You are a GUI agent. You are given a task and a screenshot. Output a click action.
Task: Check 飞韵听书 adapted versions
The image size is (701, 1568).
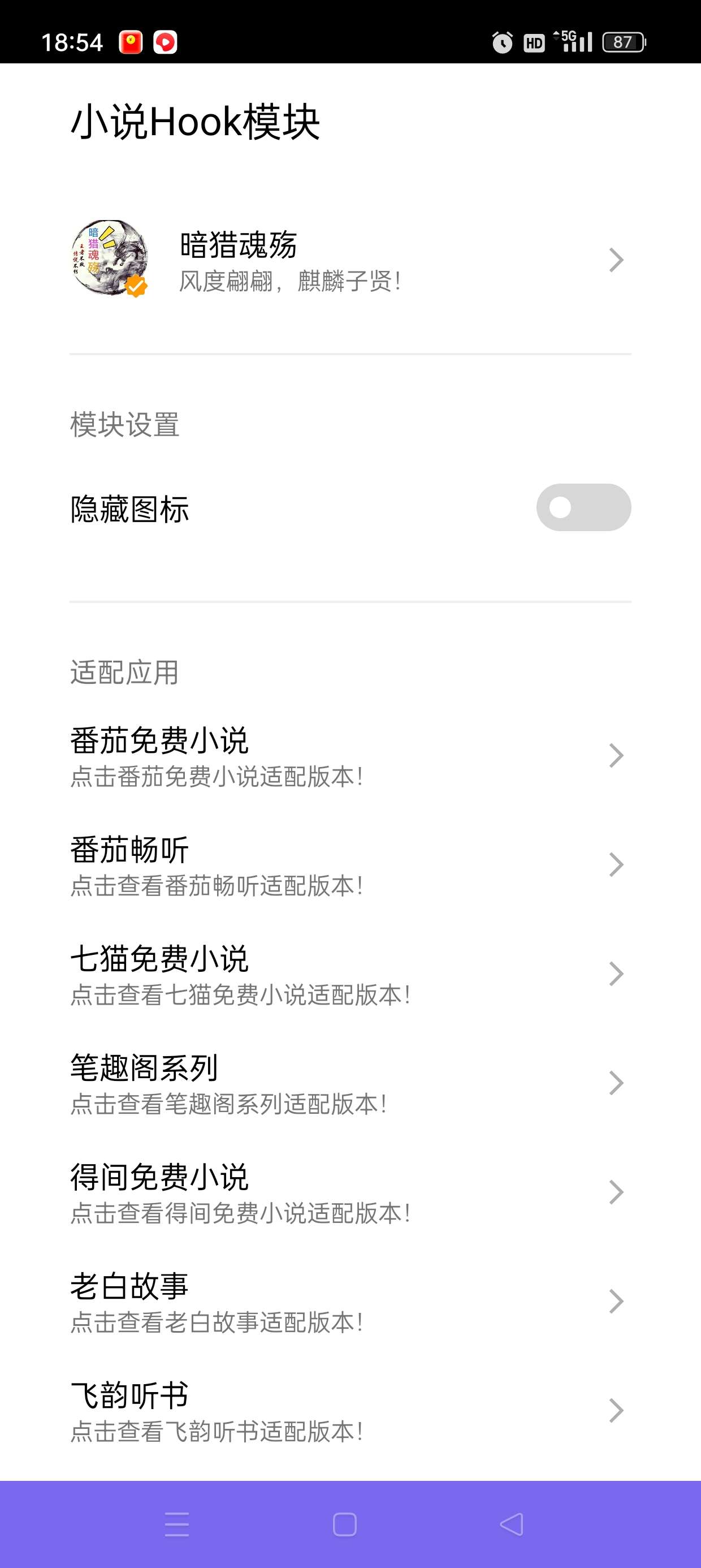350,1410
